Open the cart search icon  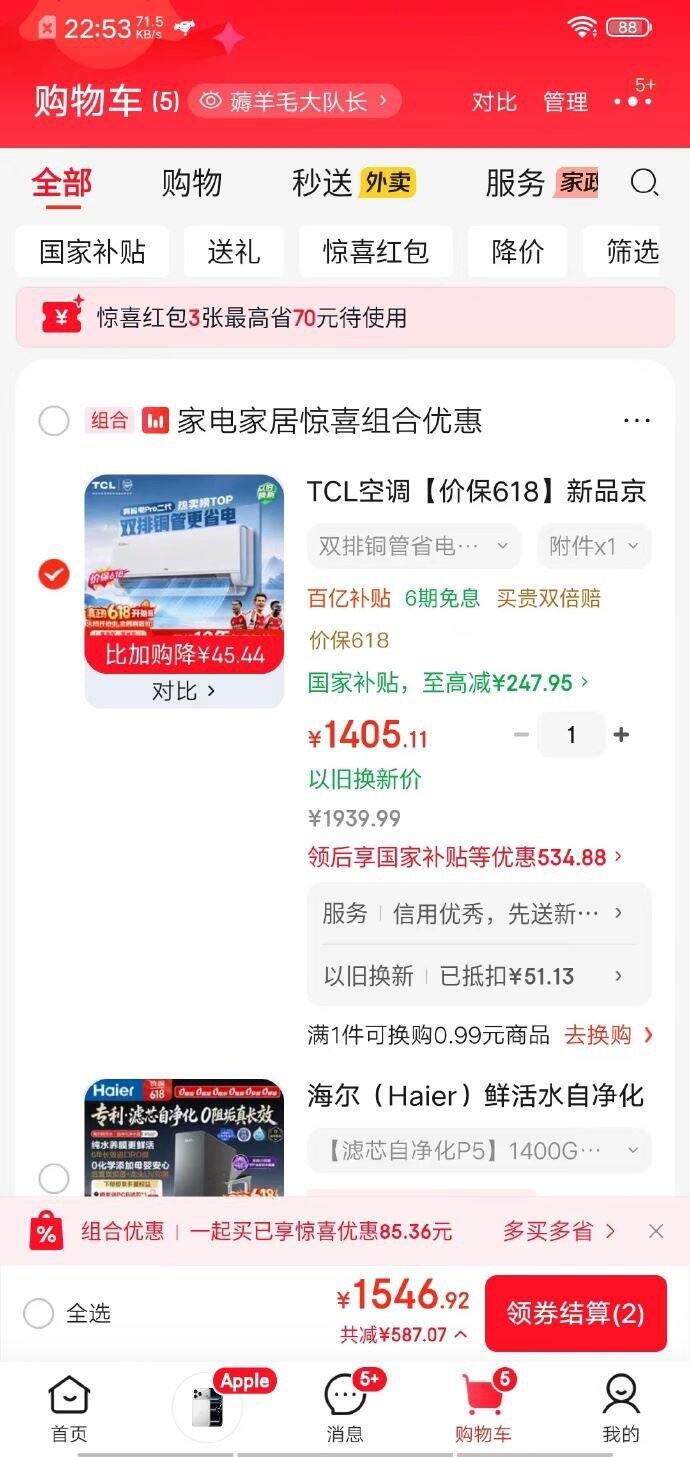click(645, 183)
